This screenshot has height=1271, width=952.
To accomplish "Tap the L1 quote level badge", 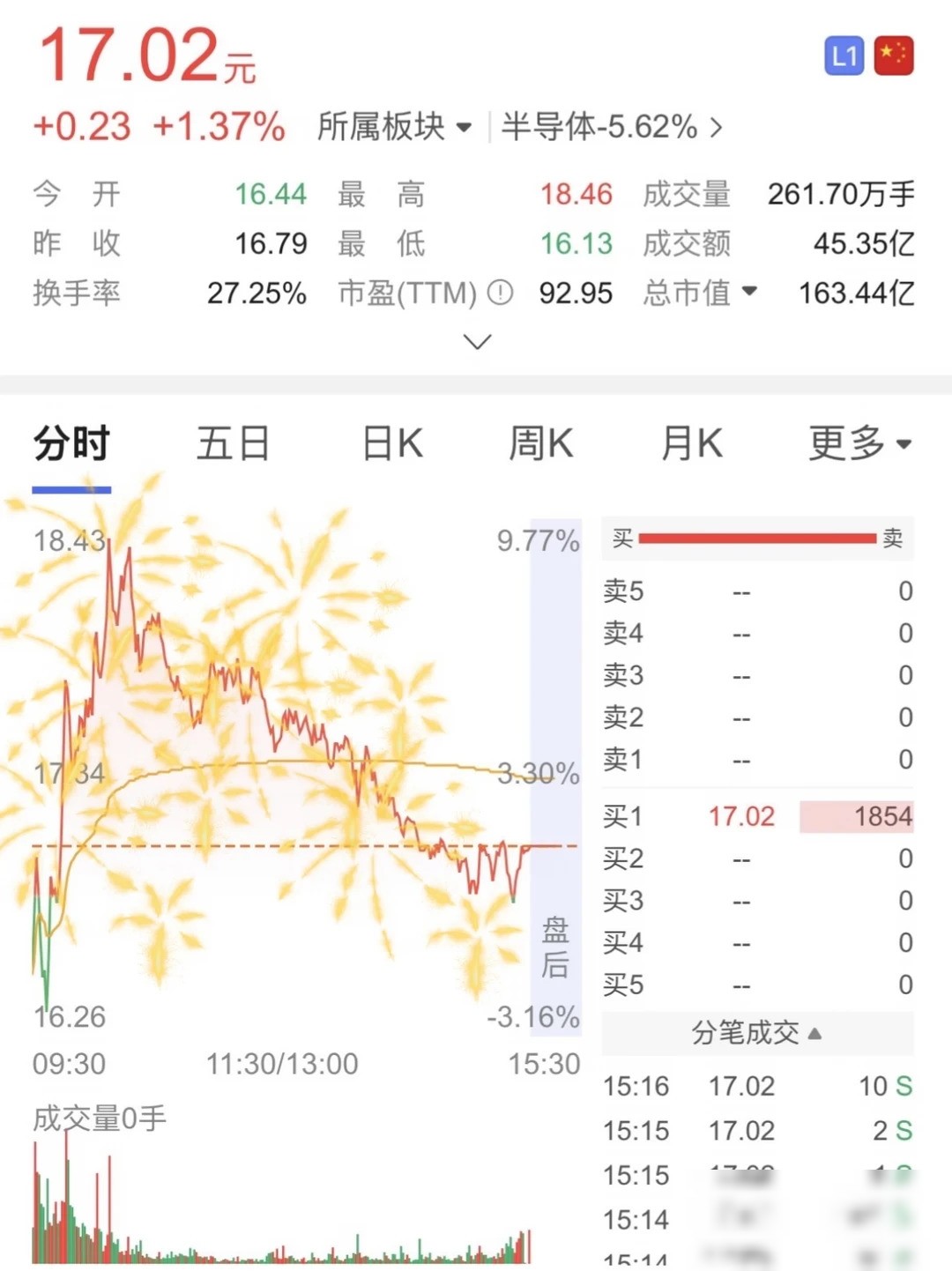I will [x=844, y=56].
